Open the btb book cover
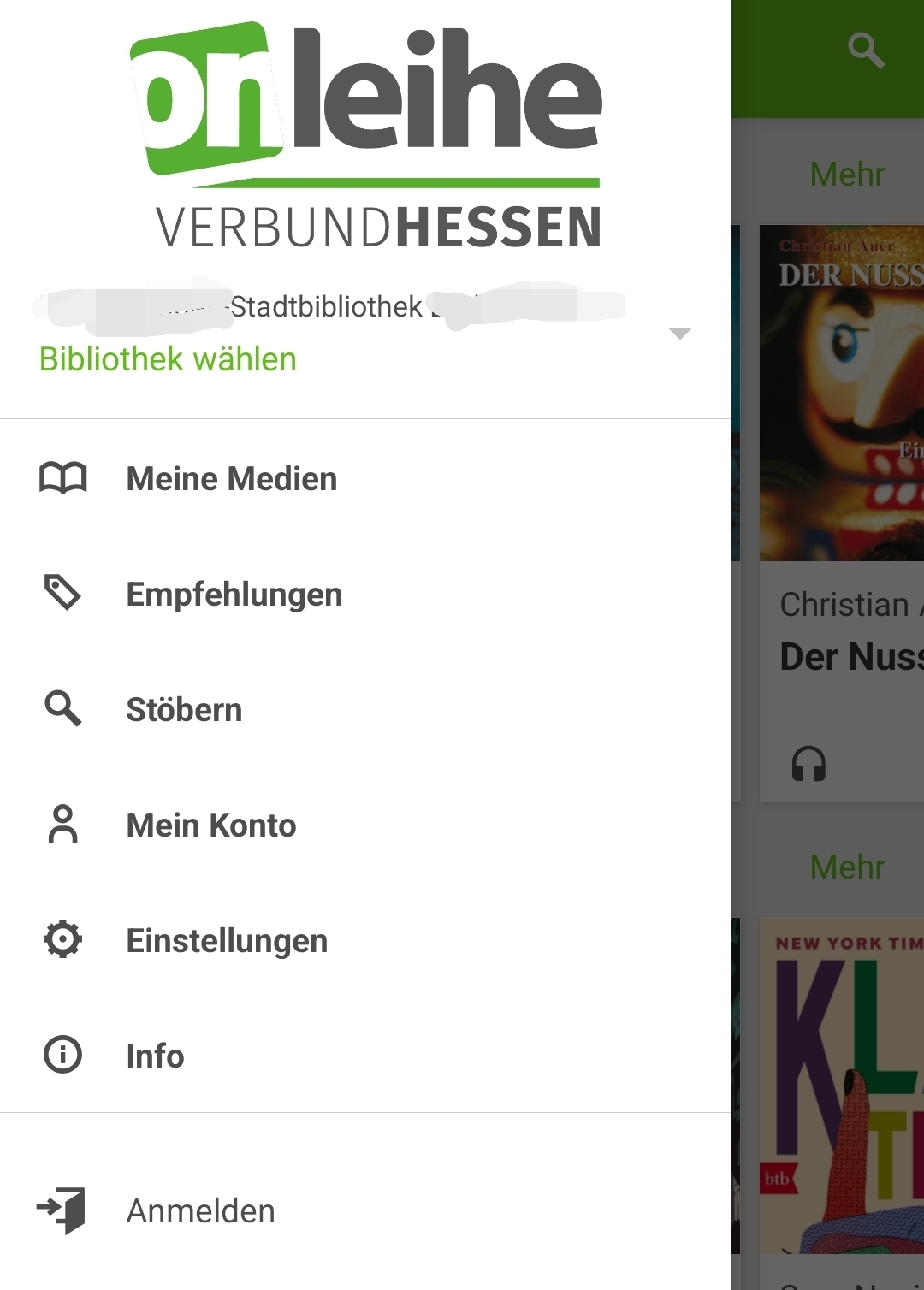 click(x=842, y=1086)
